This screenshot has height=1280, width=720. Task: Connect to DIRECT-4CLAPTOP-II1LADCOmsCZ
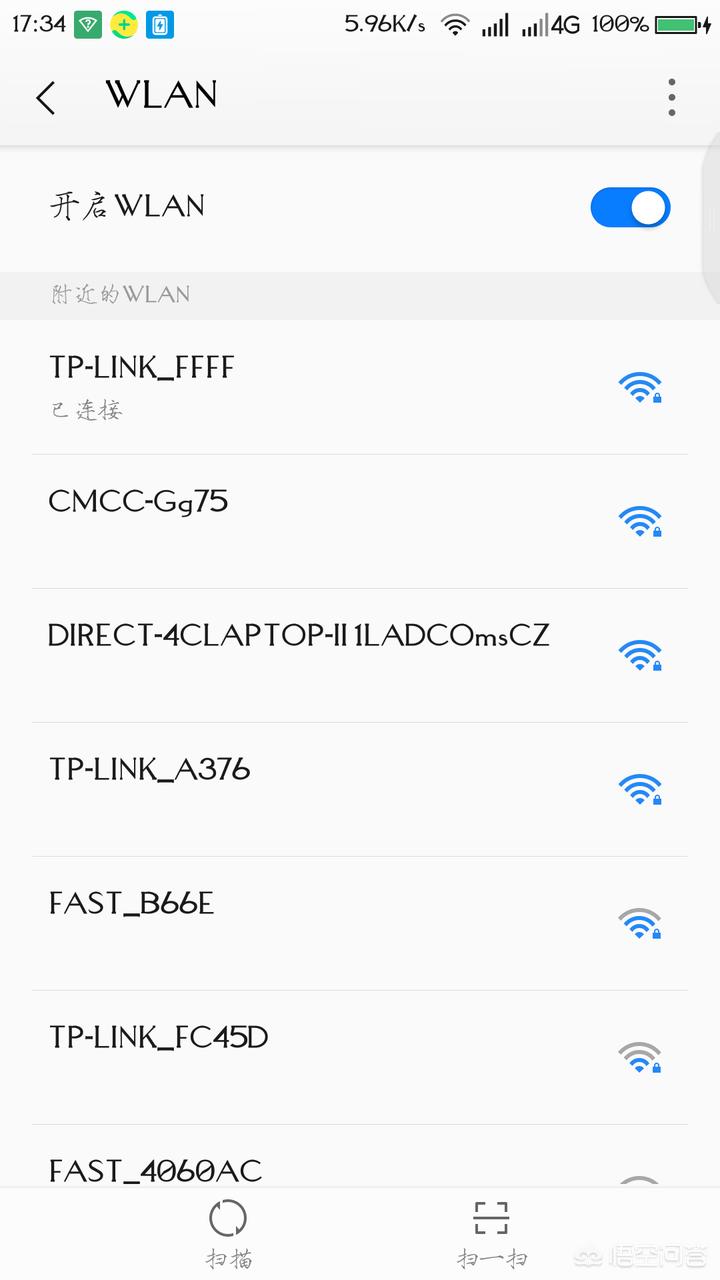tap(360, 655)
